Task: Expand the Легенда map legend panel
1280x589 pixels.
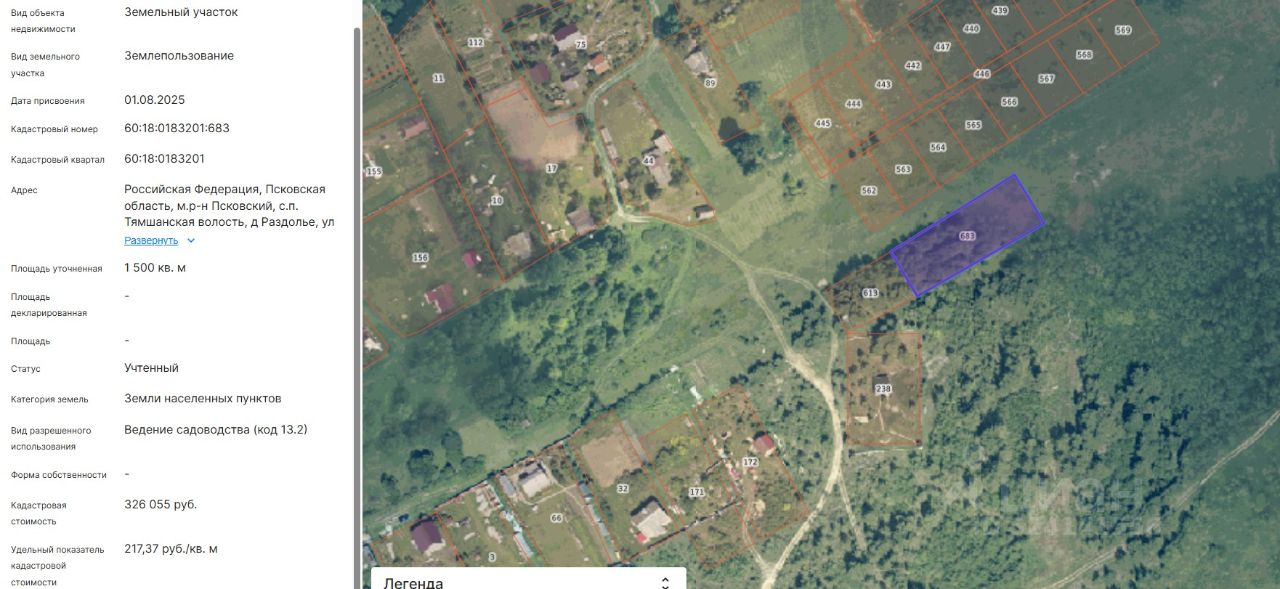Action: [665, 582]
